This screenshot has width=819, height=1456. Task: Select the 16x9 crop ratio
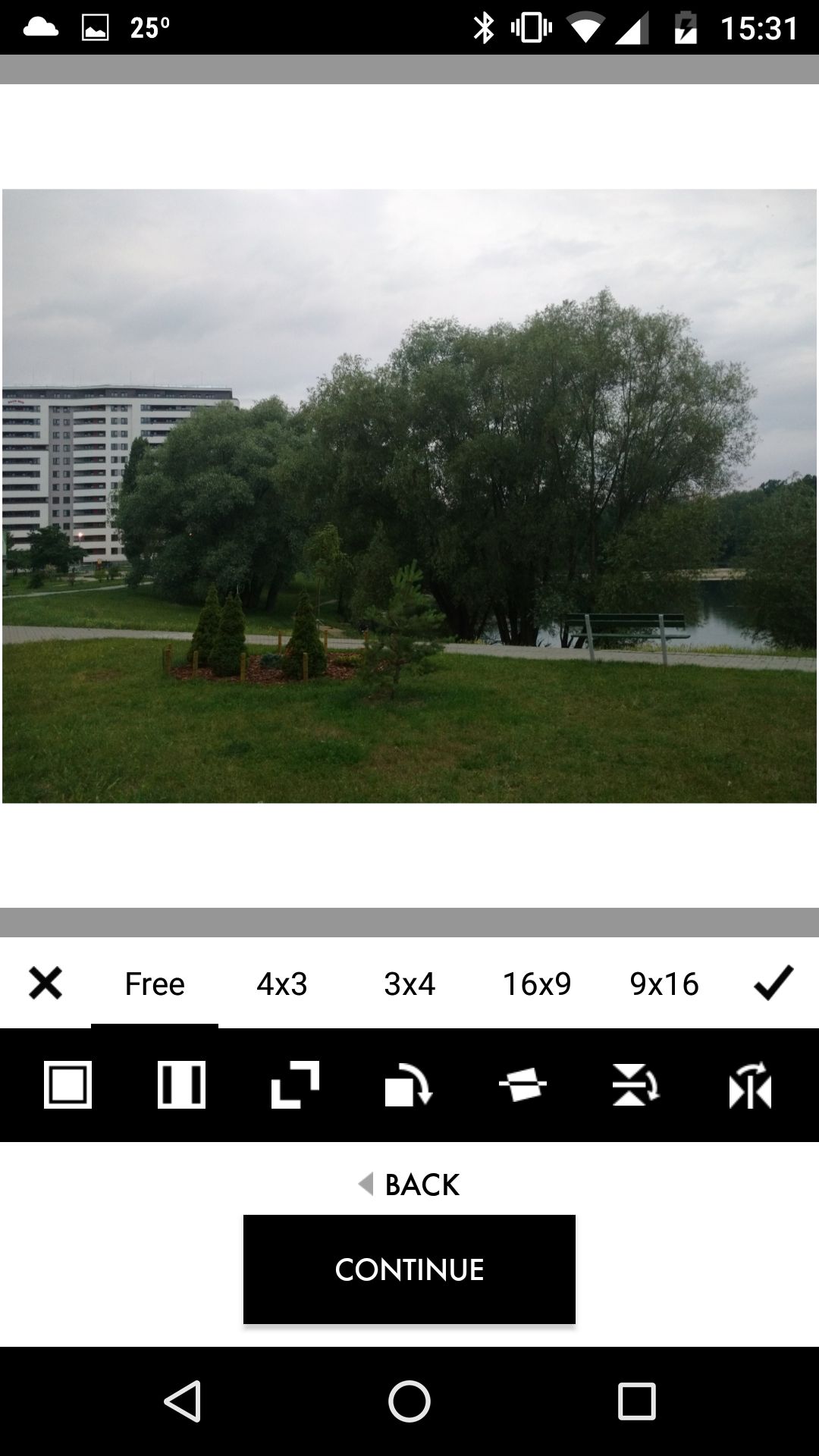[537, 984]
